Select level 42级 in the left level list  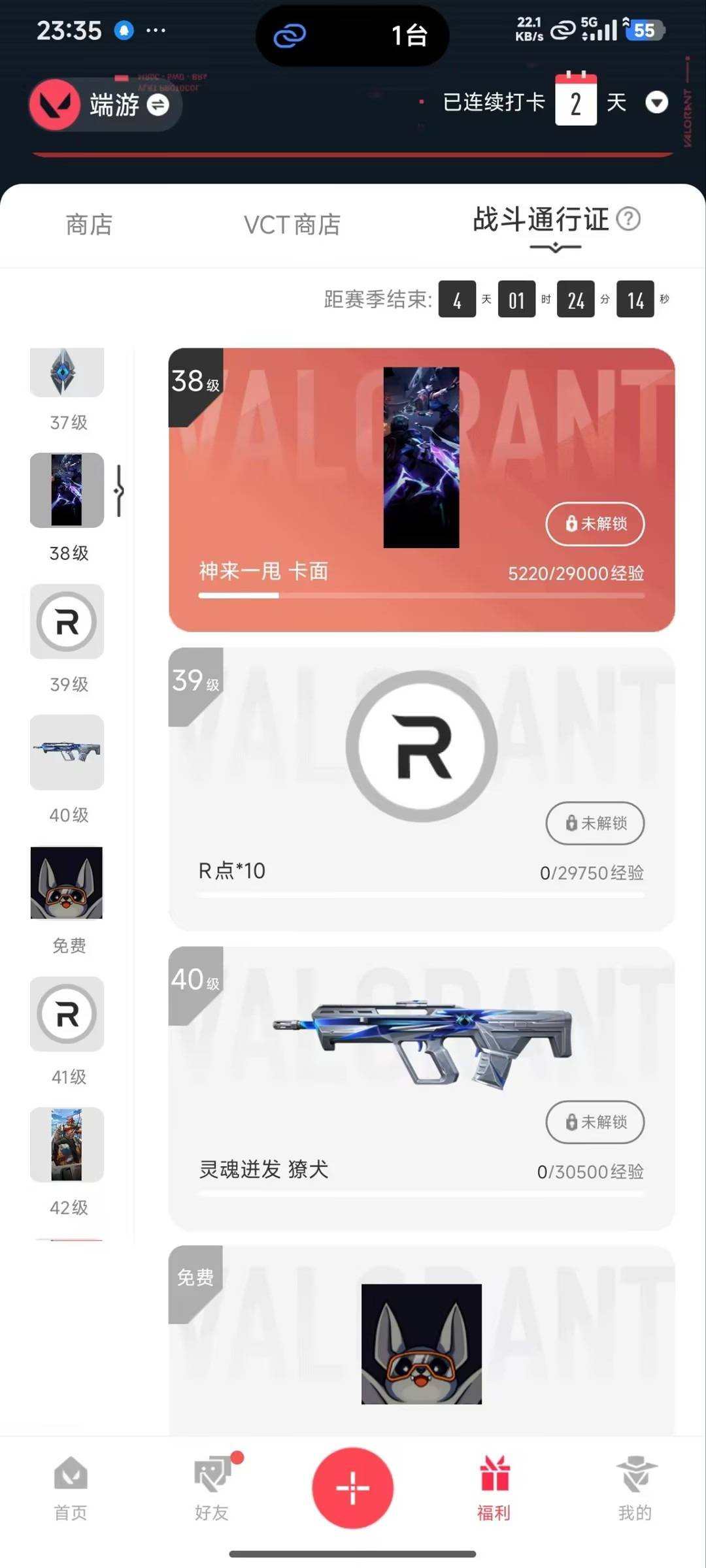pyautogui.click(x=66, y=1145)
